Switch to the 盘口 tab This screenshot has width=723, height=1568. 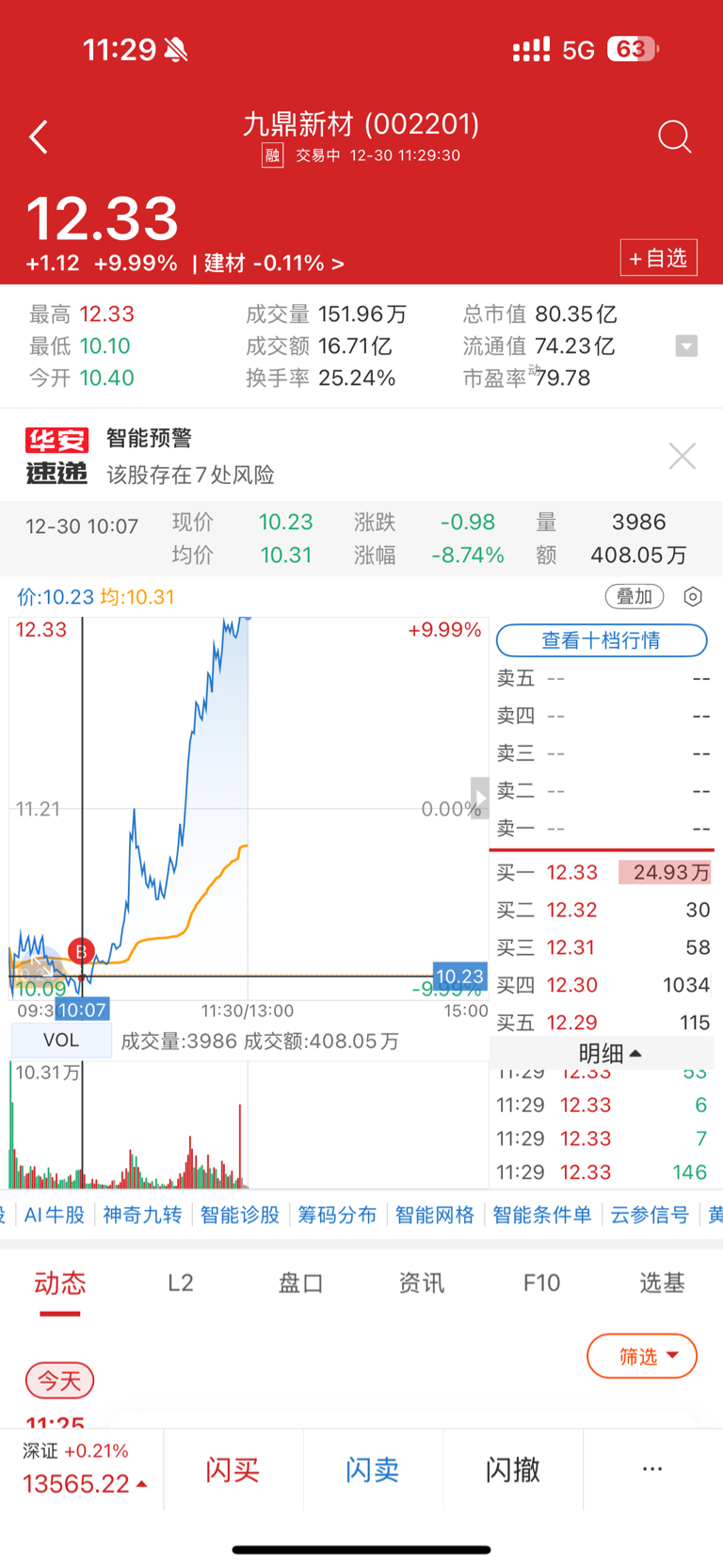point(300,1283)
